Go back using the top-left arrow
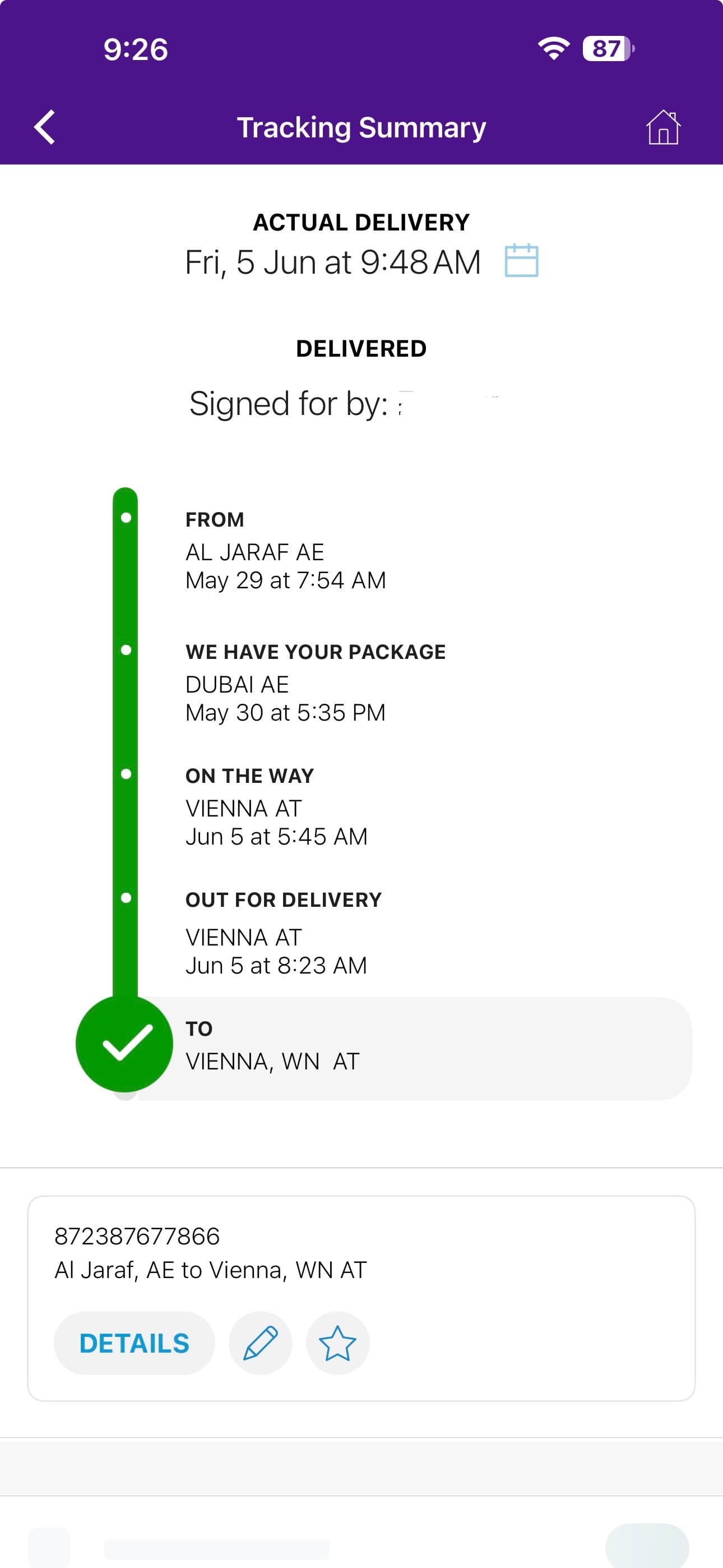Image resolution: width=723 pixels, height=1568 pixels. click(x=44, y=127)
